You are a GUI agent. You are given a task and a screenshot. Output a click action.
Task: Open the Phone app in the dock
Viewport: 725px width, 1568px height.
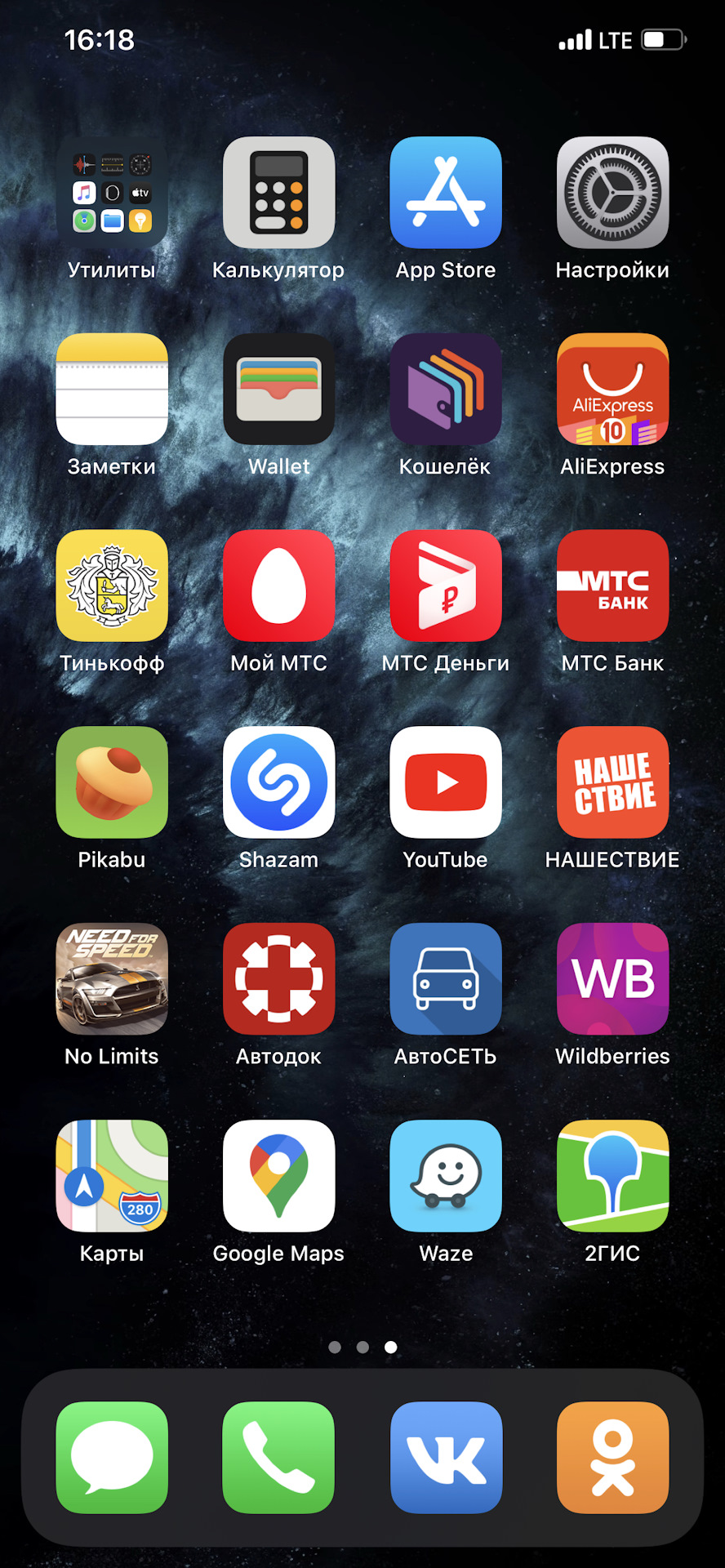(278, 1458)
